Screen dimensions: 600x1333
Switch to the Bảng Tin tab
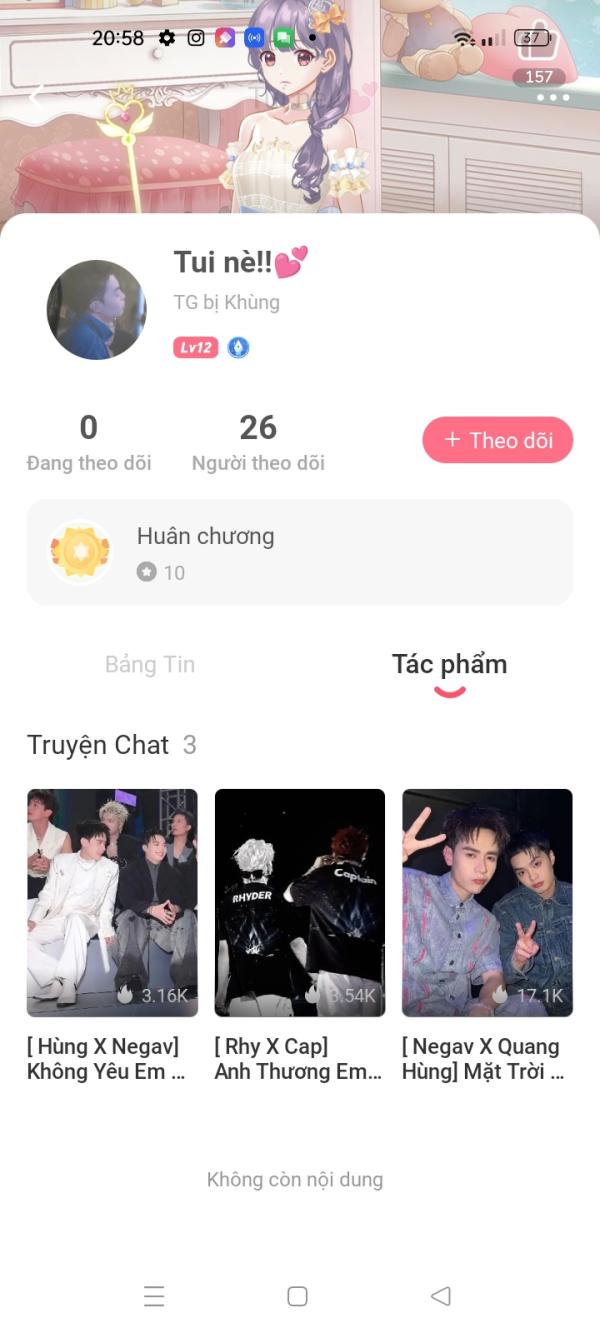click(150, 665)
